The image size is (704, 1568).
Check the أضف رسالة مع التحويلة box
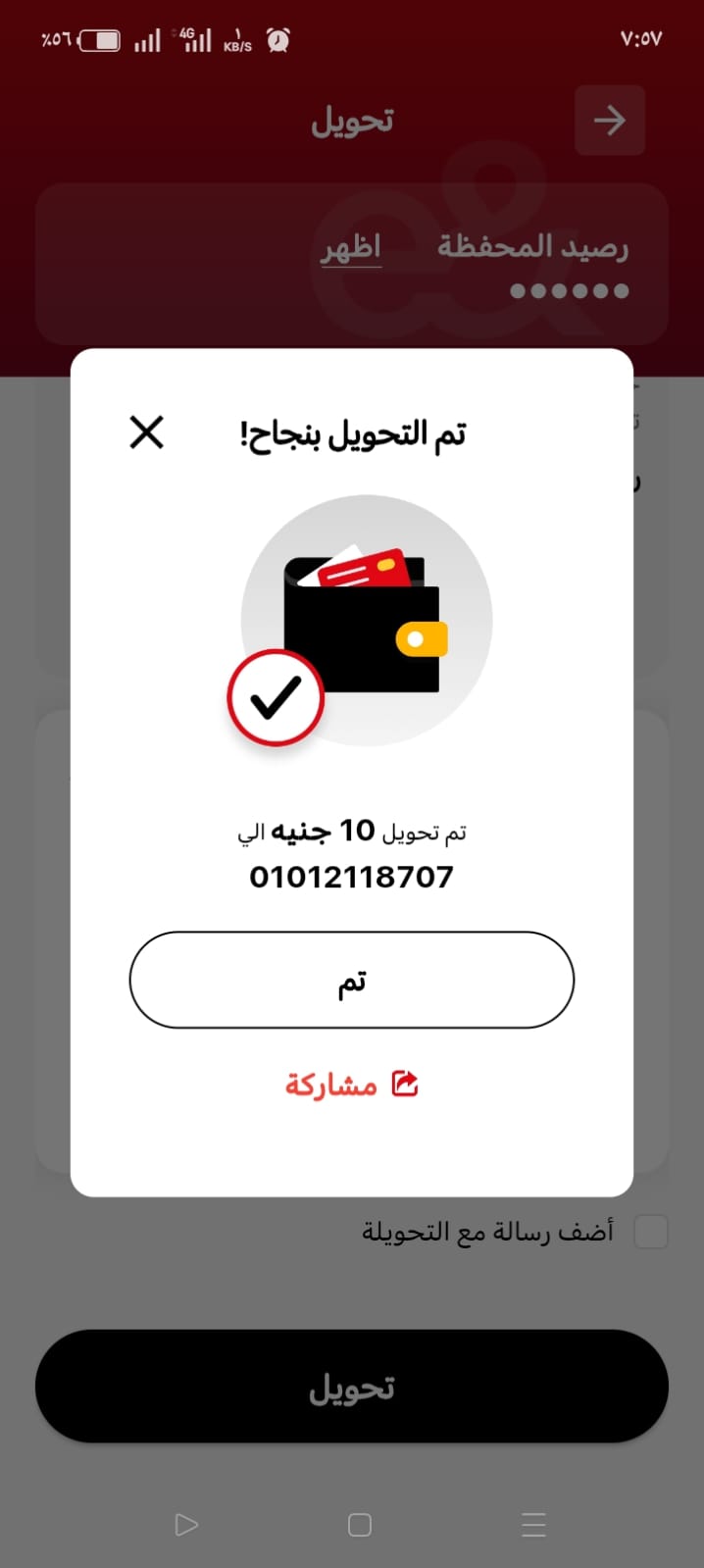point(651,1231)
